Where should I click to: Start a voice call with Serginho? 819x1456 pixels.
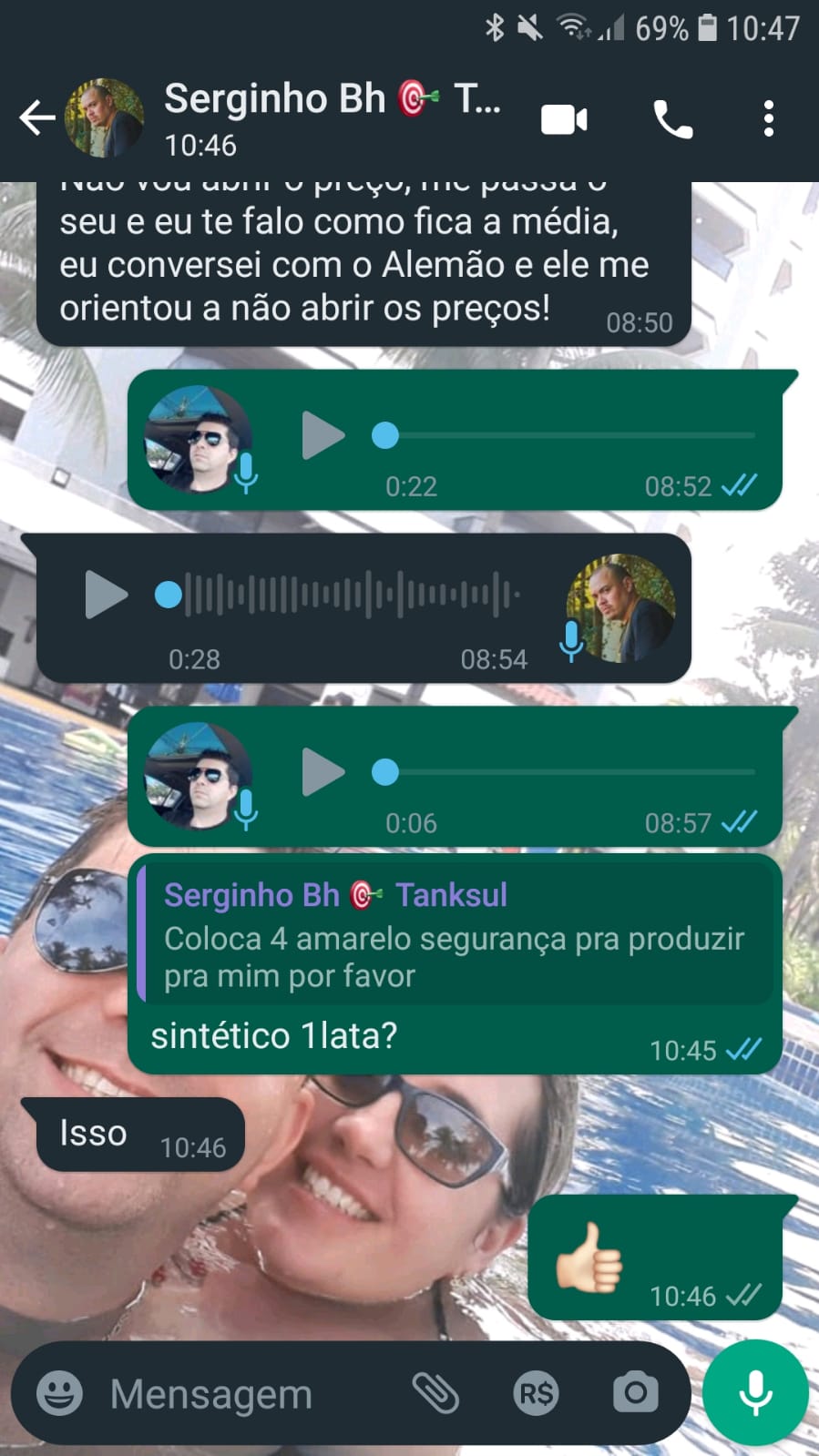[x=673, y=119]
